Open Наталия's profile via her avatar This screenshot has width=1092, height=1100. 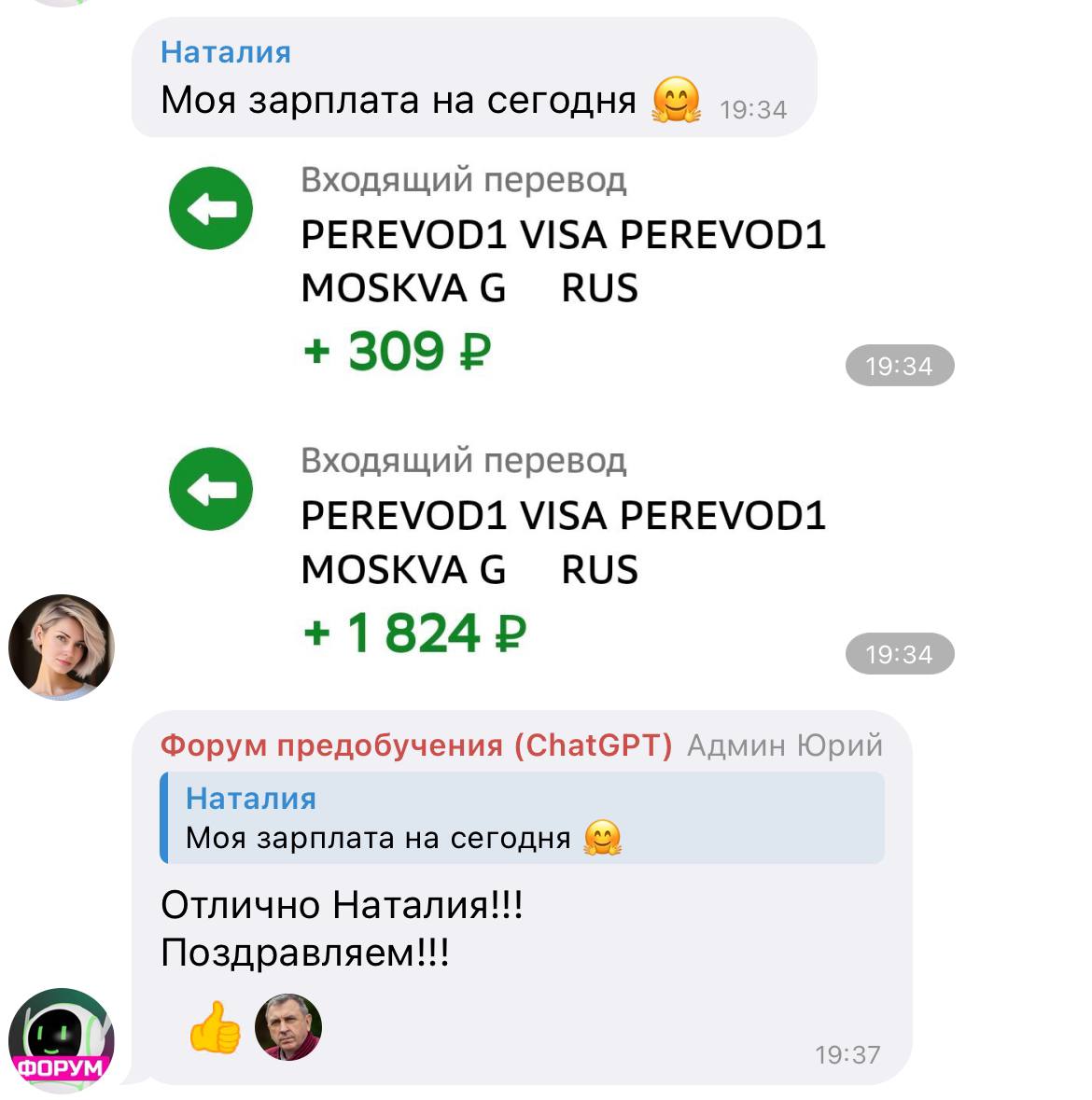(x=61, y=647)
